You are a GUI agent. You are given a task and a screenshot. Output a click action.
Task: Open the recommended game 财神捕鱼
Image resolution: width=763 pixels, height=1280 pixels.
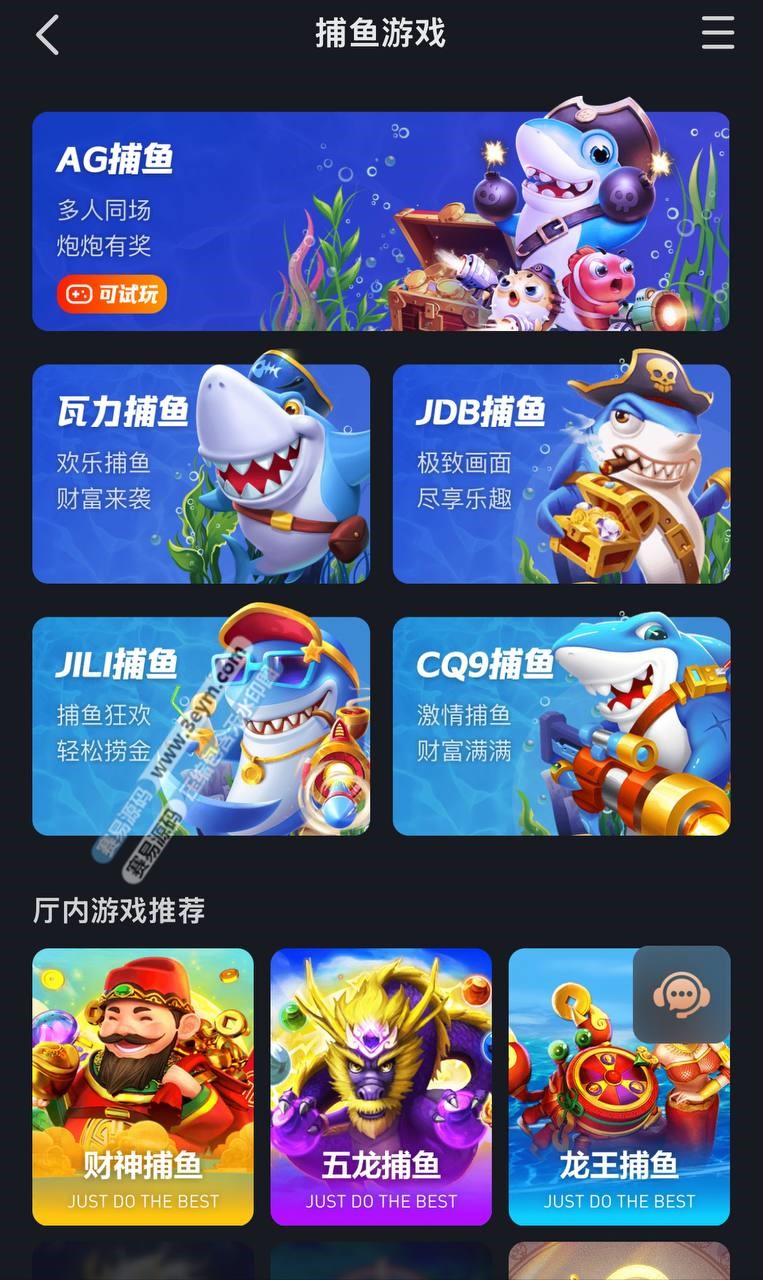(143, 1087)
